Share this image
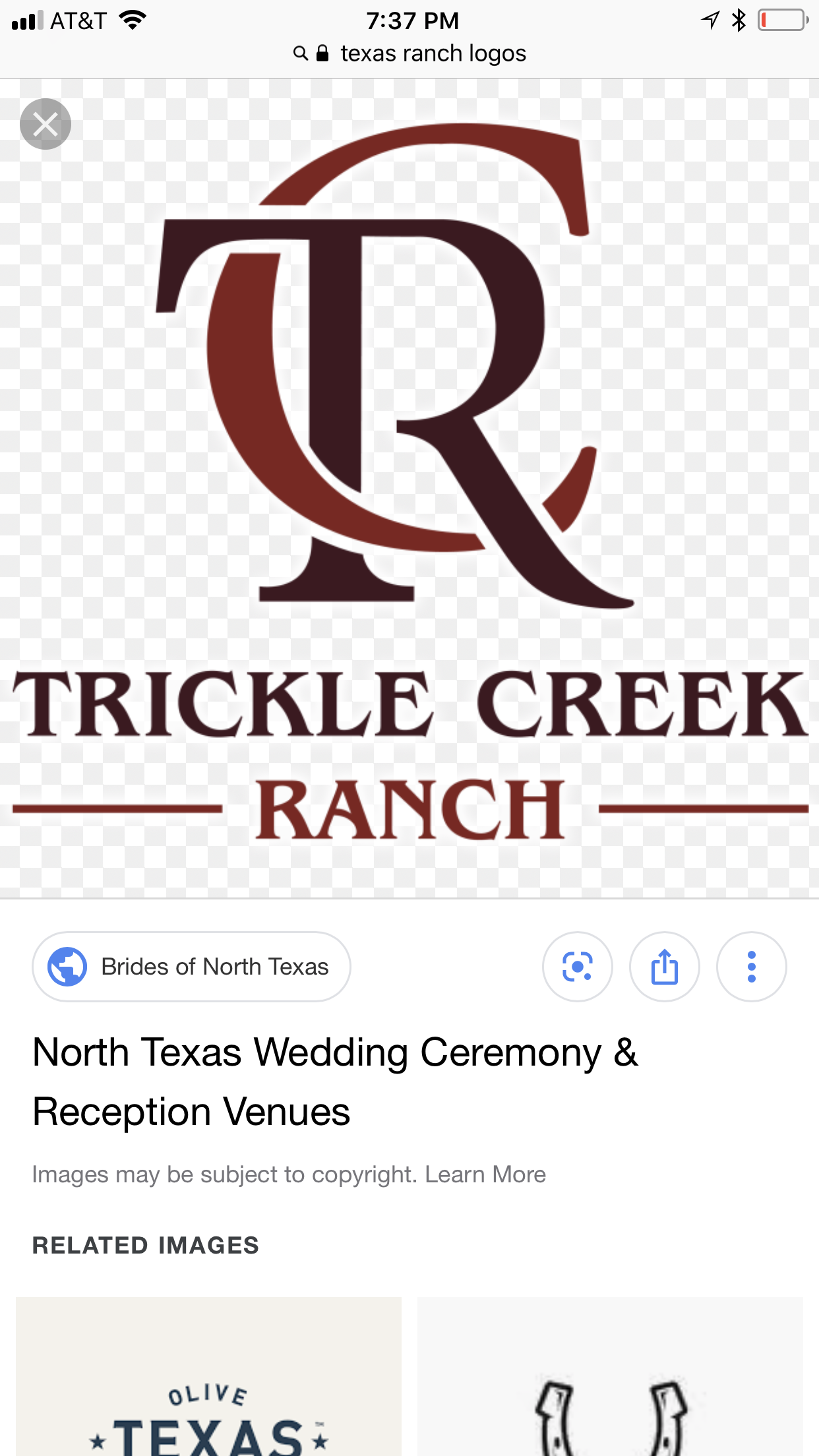Viewport: 819px width, 1456px height. pos(664,967)
